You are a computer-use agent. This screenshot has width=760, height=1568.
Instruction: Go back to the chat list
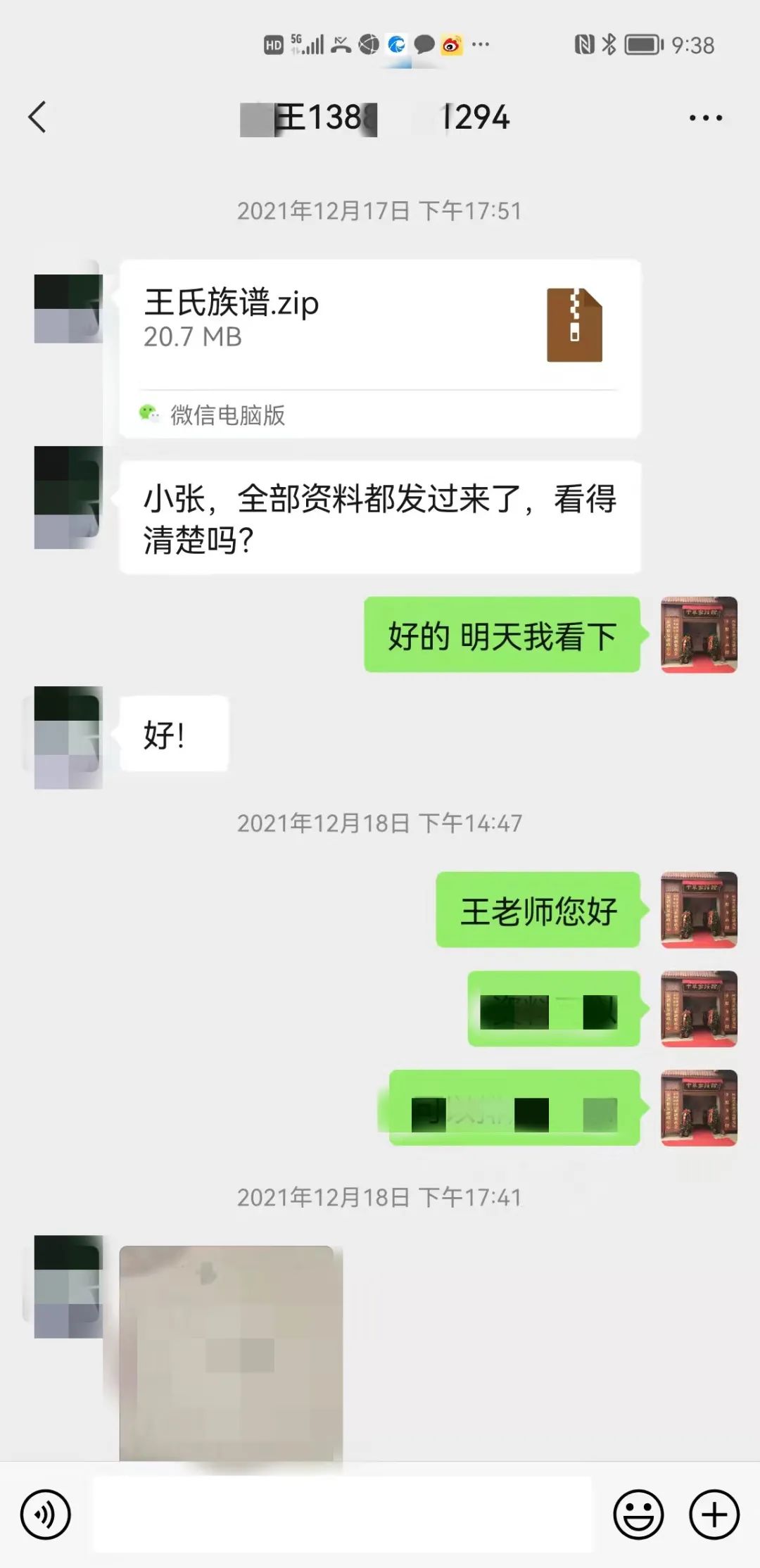(x=38, y=117)
